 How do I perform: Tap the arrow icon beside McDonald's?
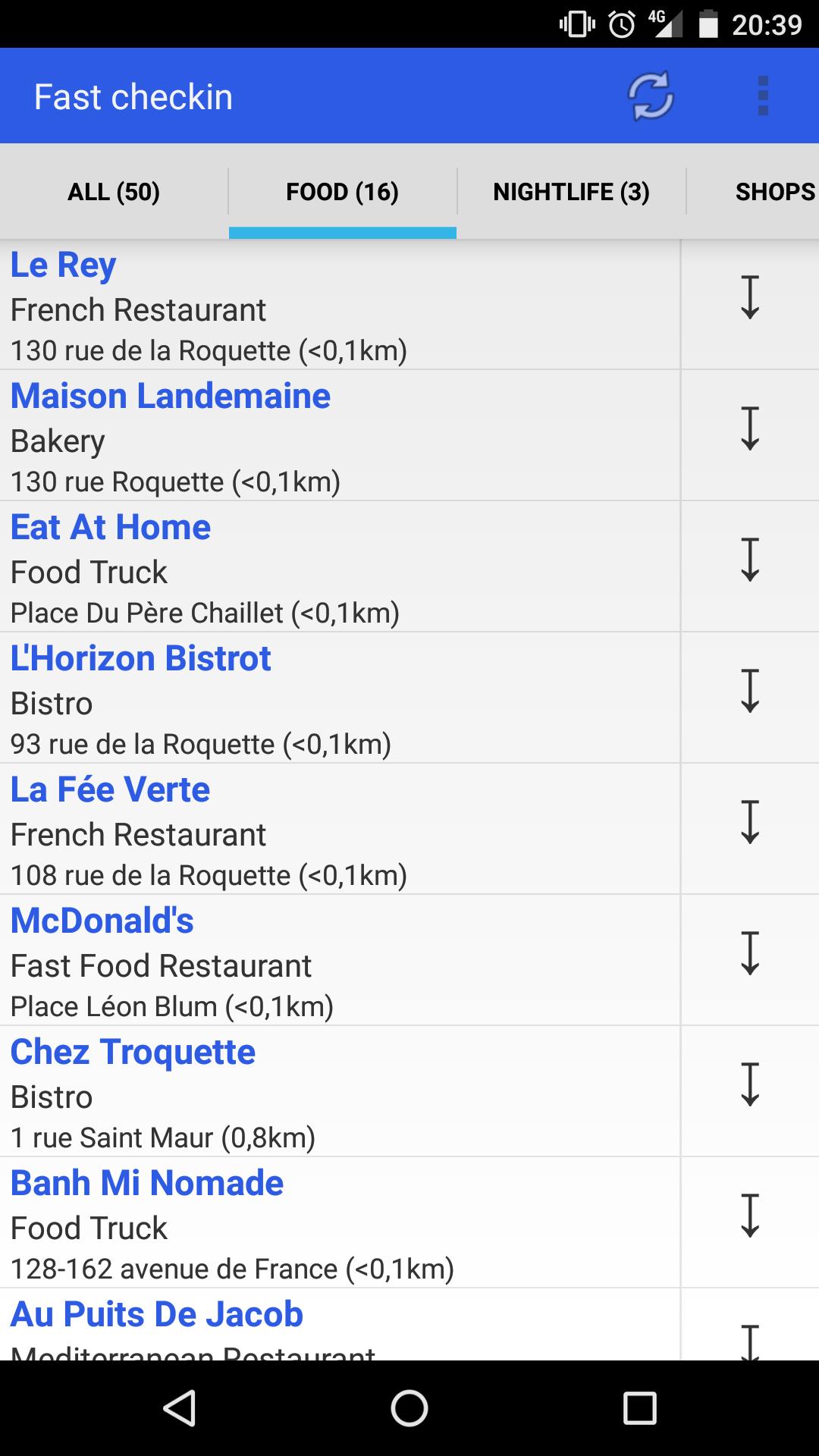750,953
